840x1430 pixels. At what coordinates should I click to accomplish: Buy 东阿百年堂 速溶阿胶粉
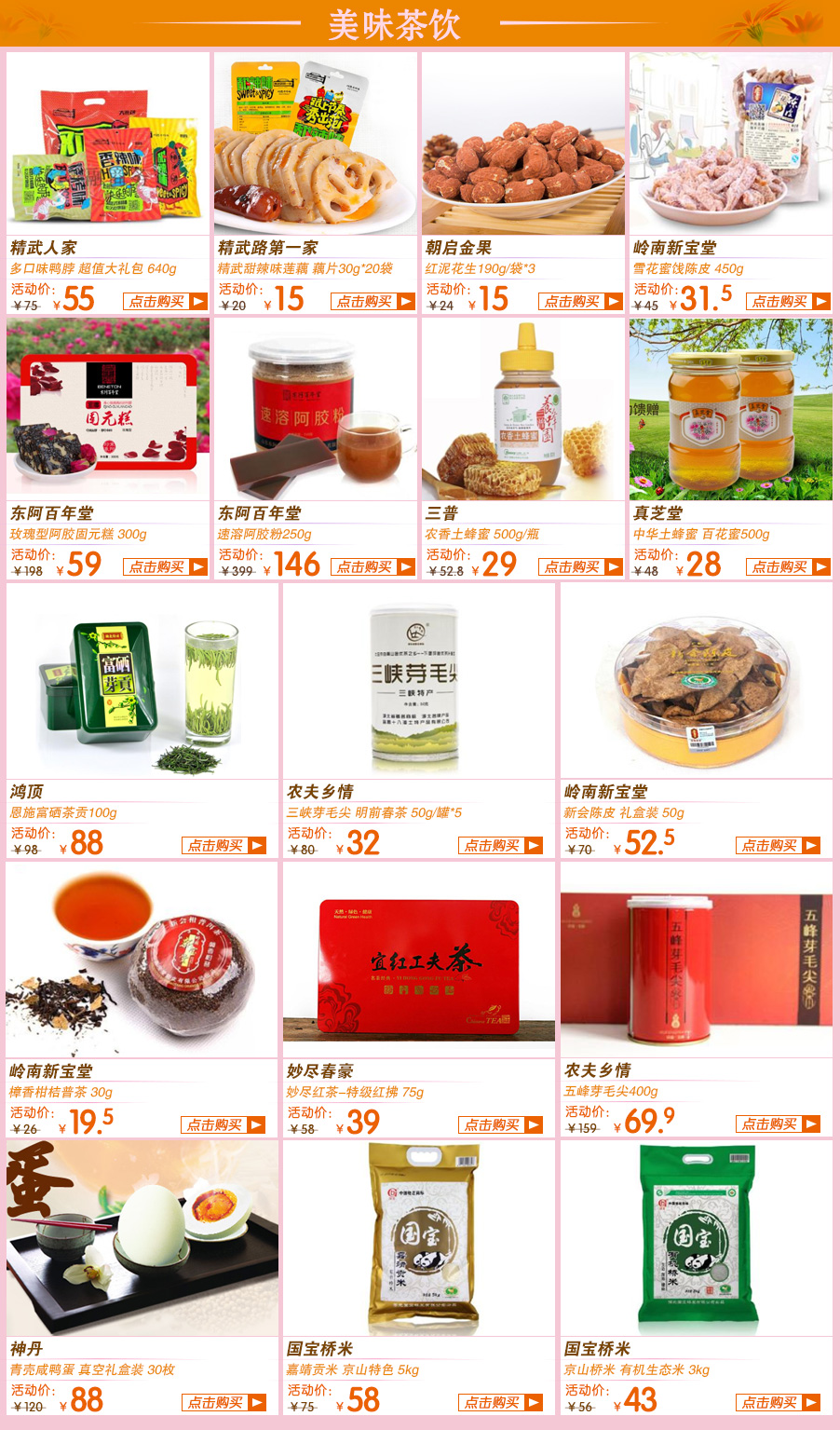tap(373, 566)
